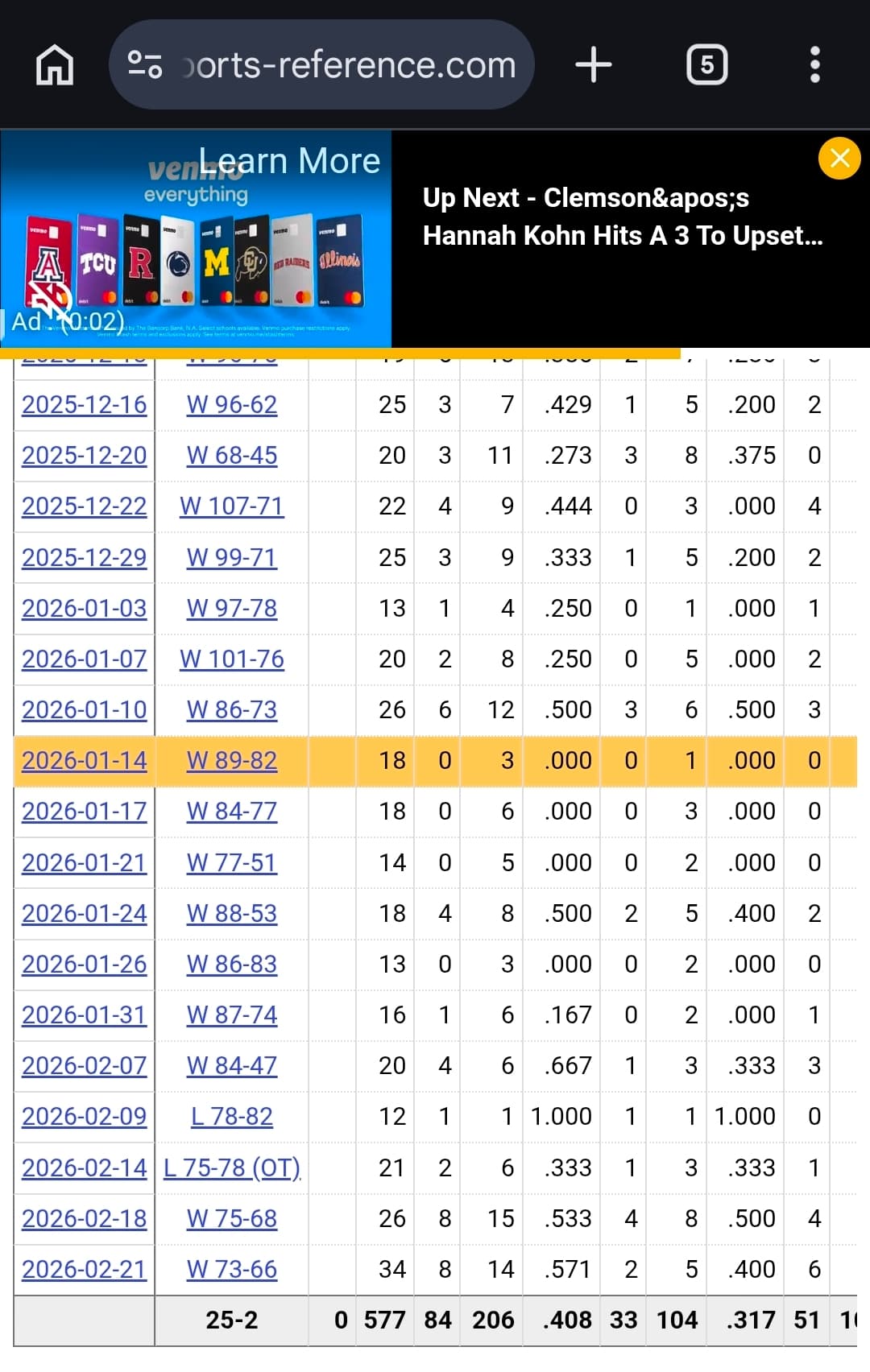Tap Learn More on the Venmo ad
Viewport: 870px width, 1372px height.
point(289,161)
